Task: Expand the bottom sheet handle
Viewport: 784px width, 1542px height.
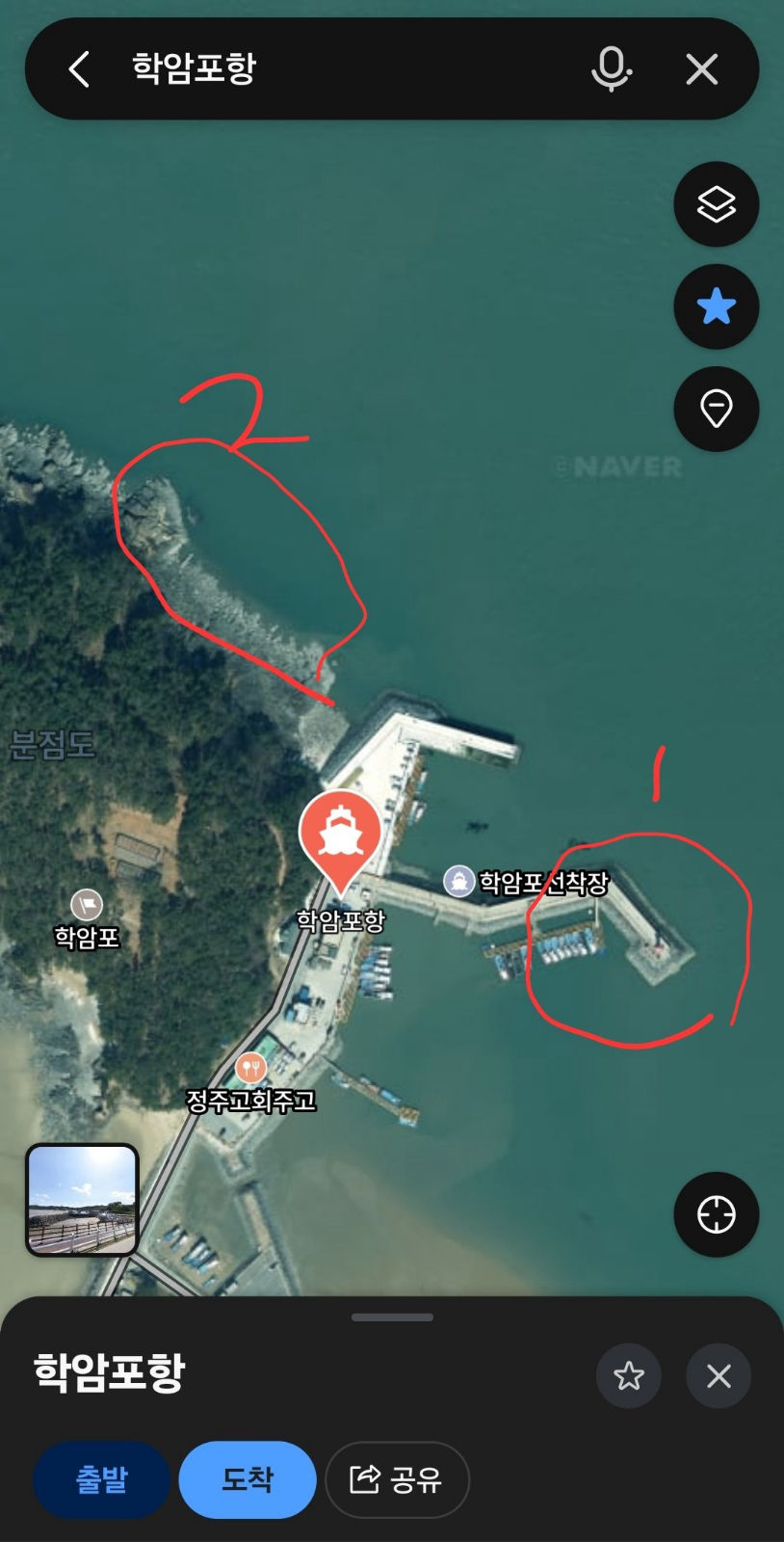Action: (x=392, y=1317)
